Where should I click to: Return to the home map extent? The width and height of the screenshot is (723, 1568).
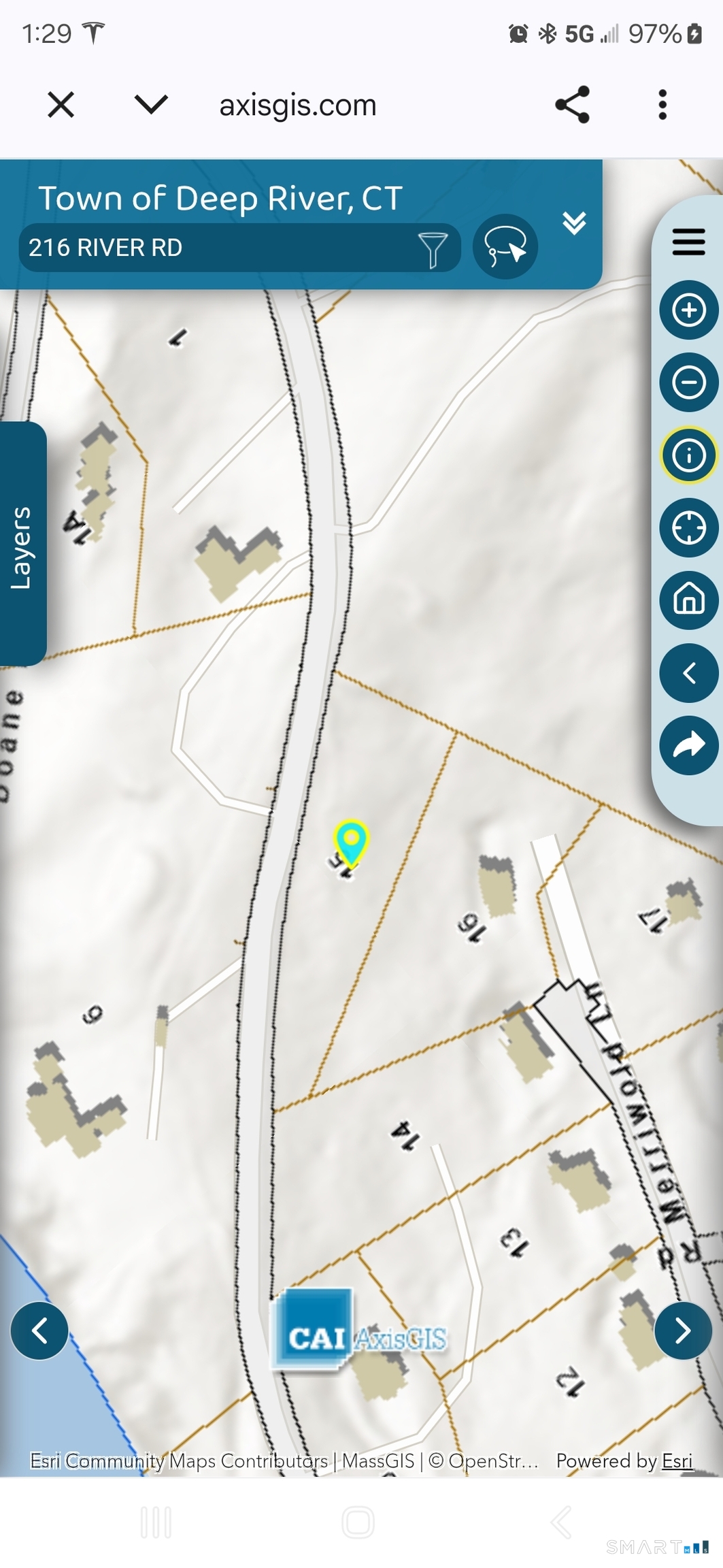tap(689, 600)
